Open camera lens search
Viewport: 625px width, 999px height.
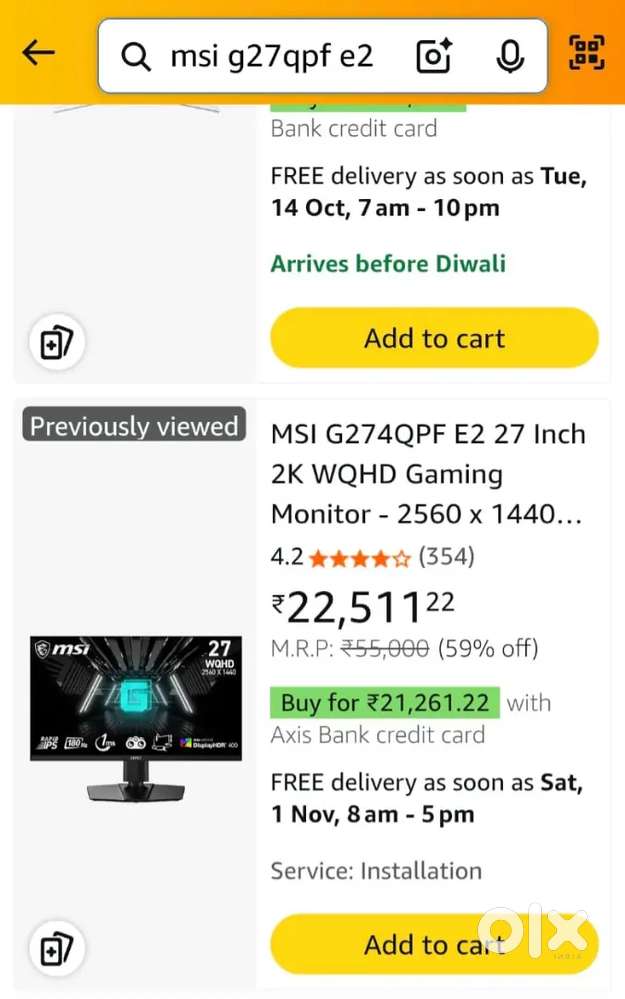(434, 57)
